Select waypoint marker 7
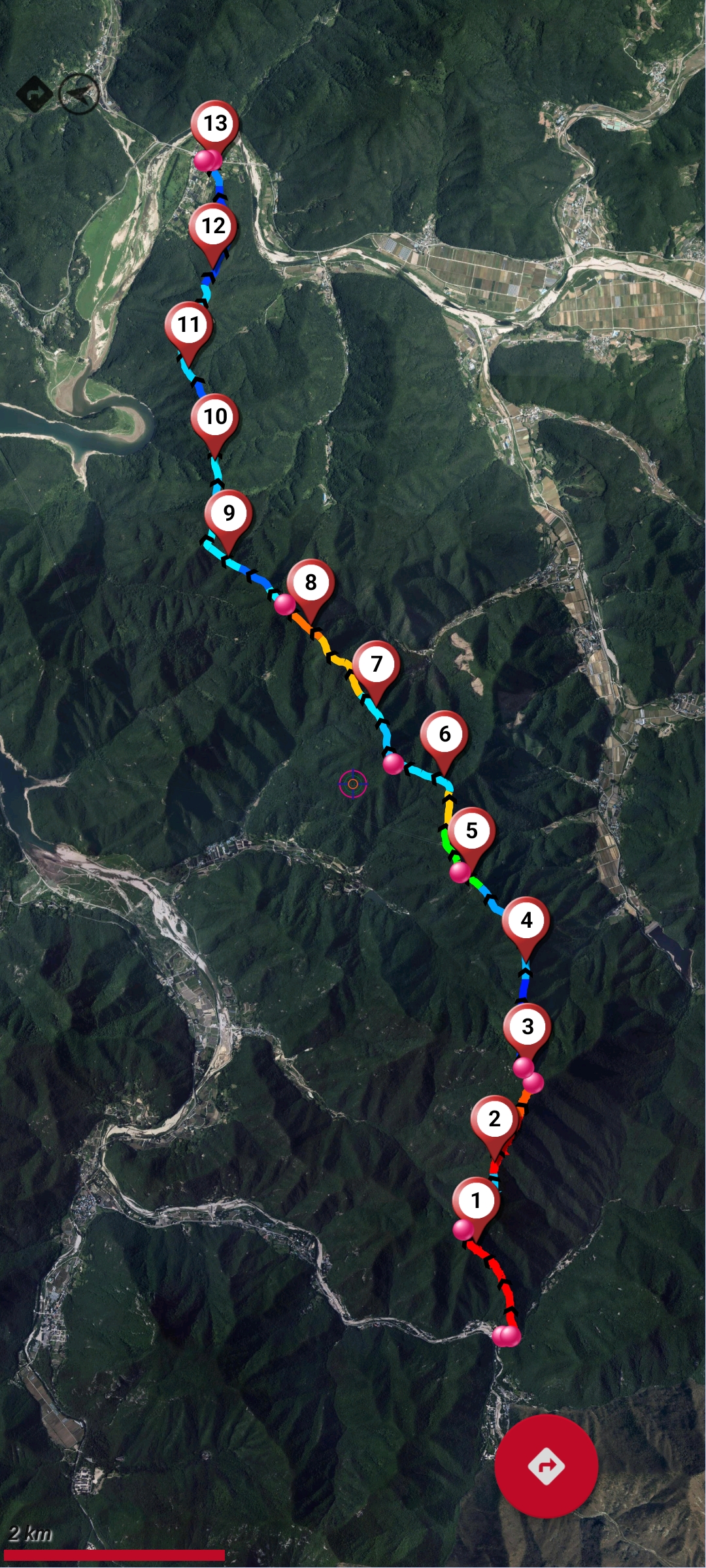This screenshot has height=1568, width=706. pyautogui.click(x=376, y=664)
